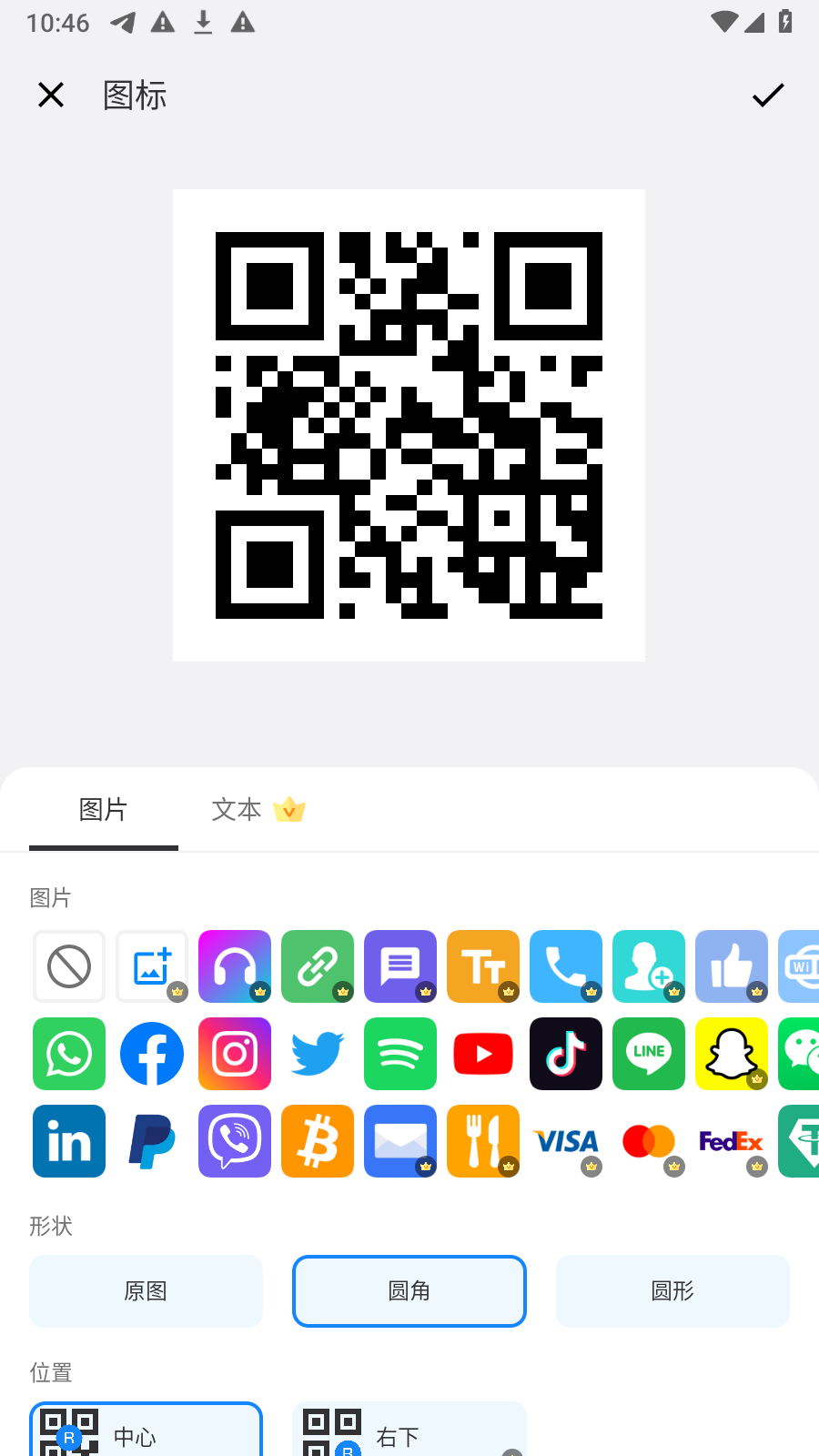Viewport: 819px width, 1456px height.
Task: Select the Spotify icon
Action: pos(400,1054)
